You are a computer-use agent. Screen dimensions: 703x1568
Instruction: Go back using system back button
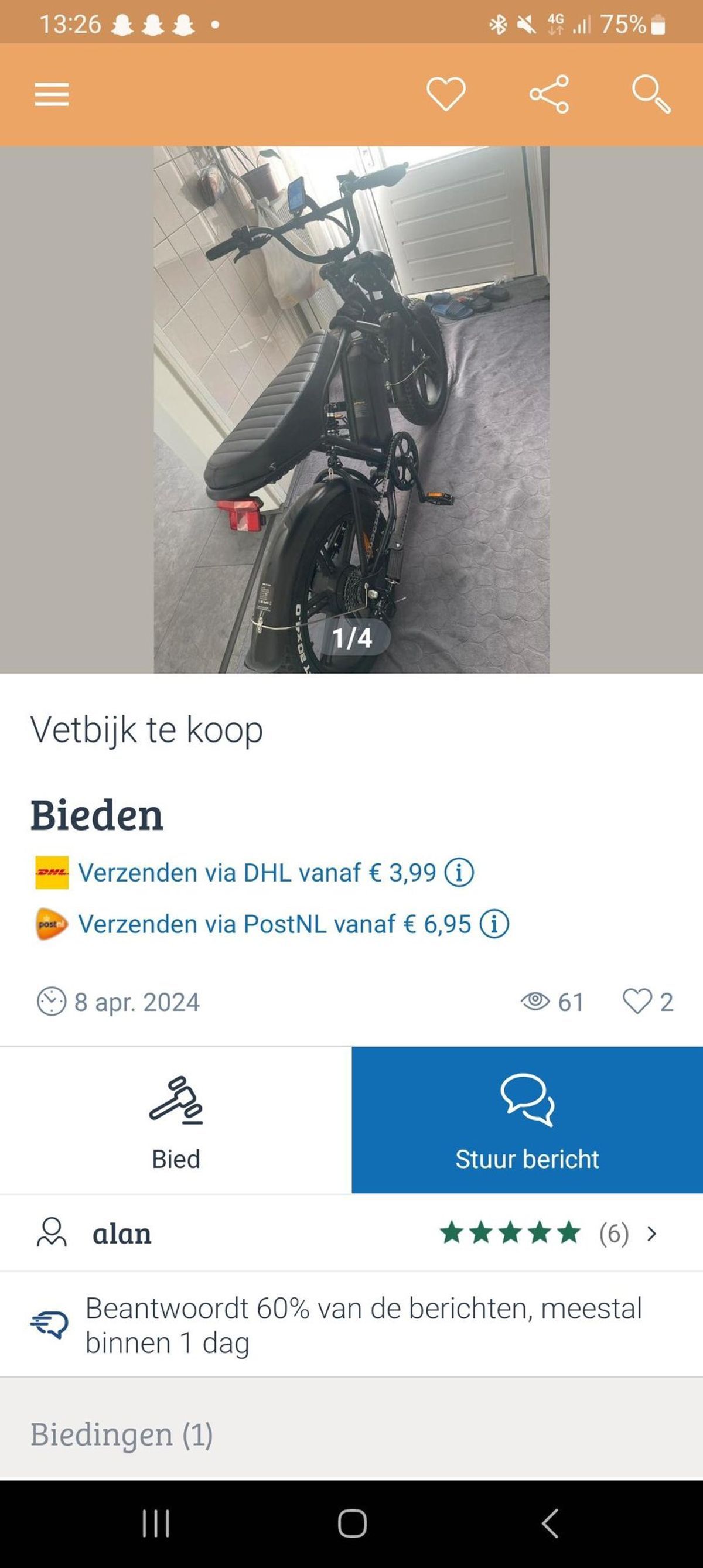[549, 1523]
